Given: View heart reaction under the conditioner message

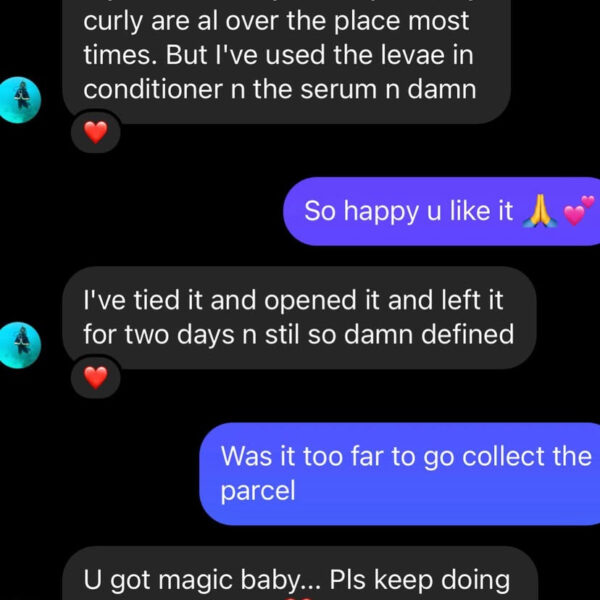Looking at the screenshot, I should point(95,132).
